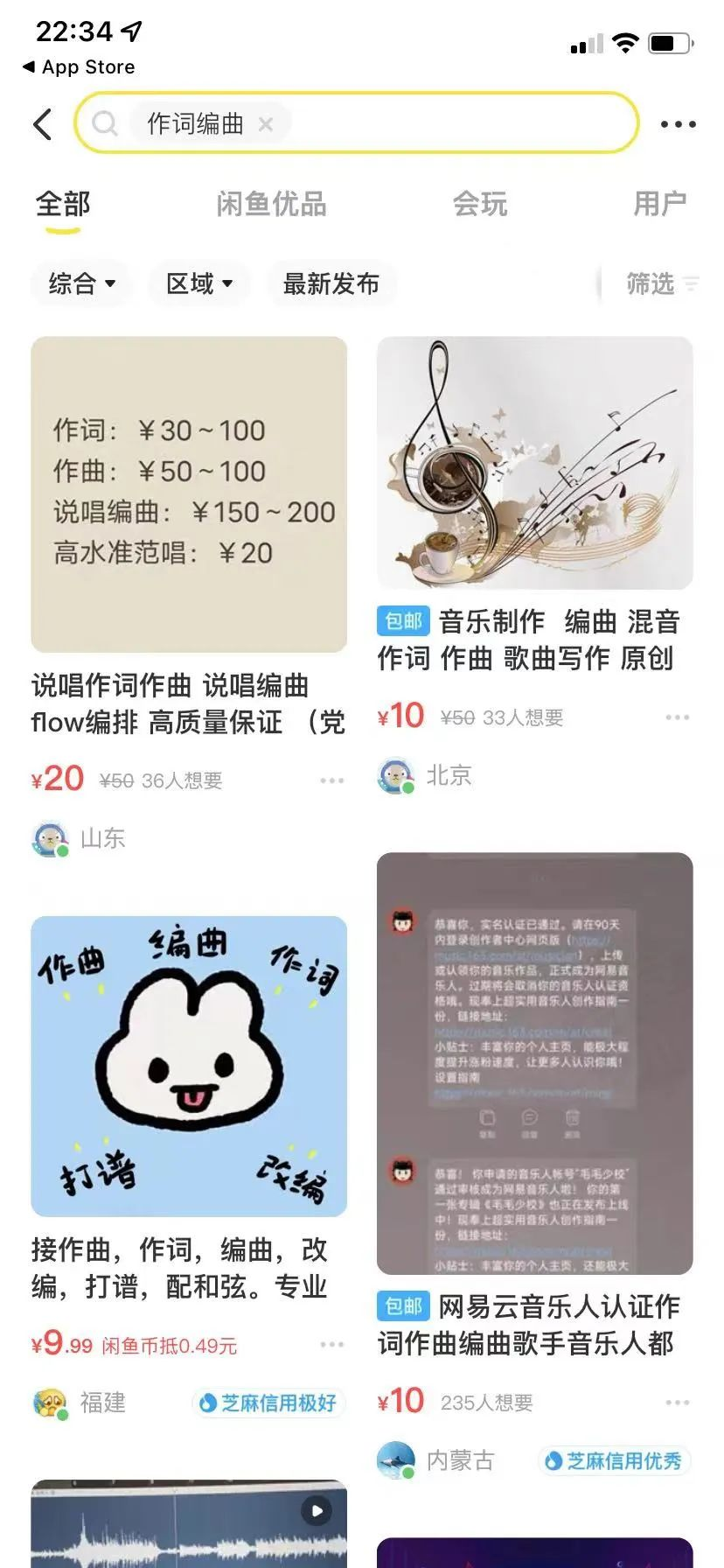Tap the search box

357,123
